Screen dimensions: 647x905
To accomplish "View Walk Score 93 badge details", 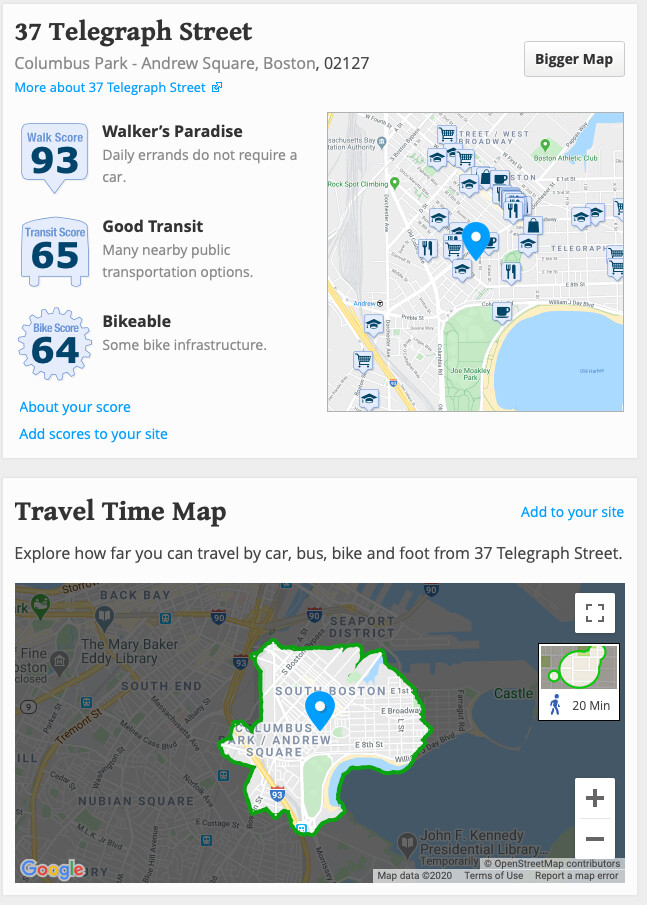I will tap(54, 155).
